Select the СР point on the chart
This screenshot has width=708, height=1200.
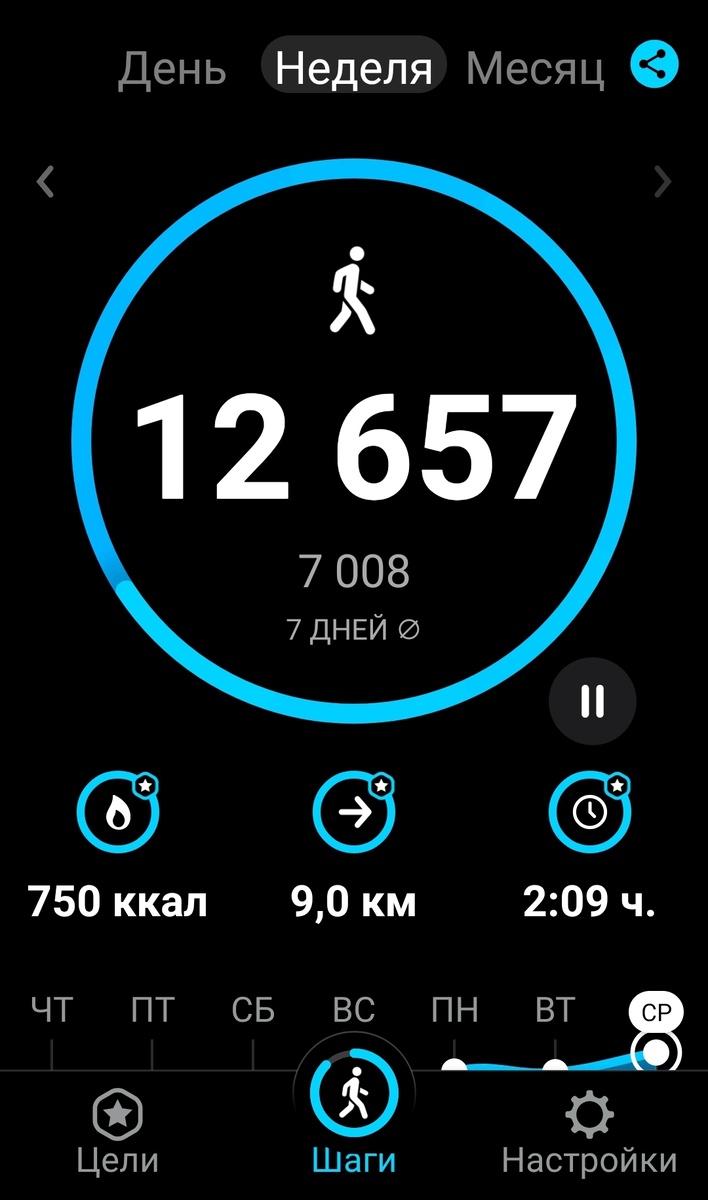point(656,1051)
